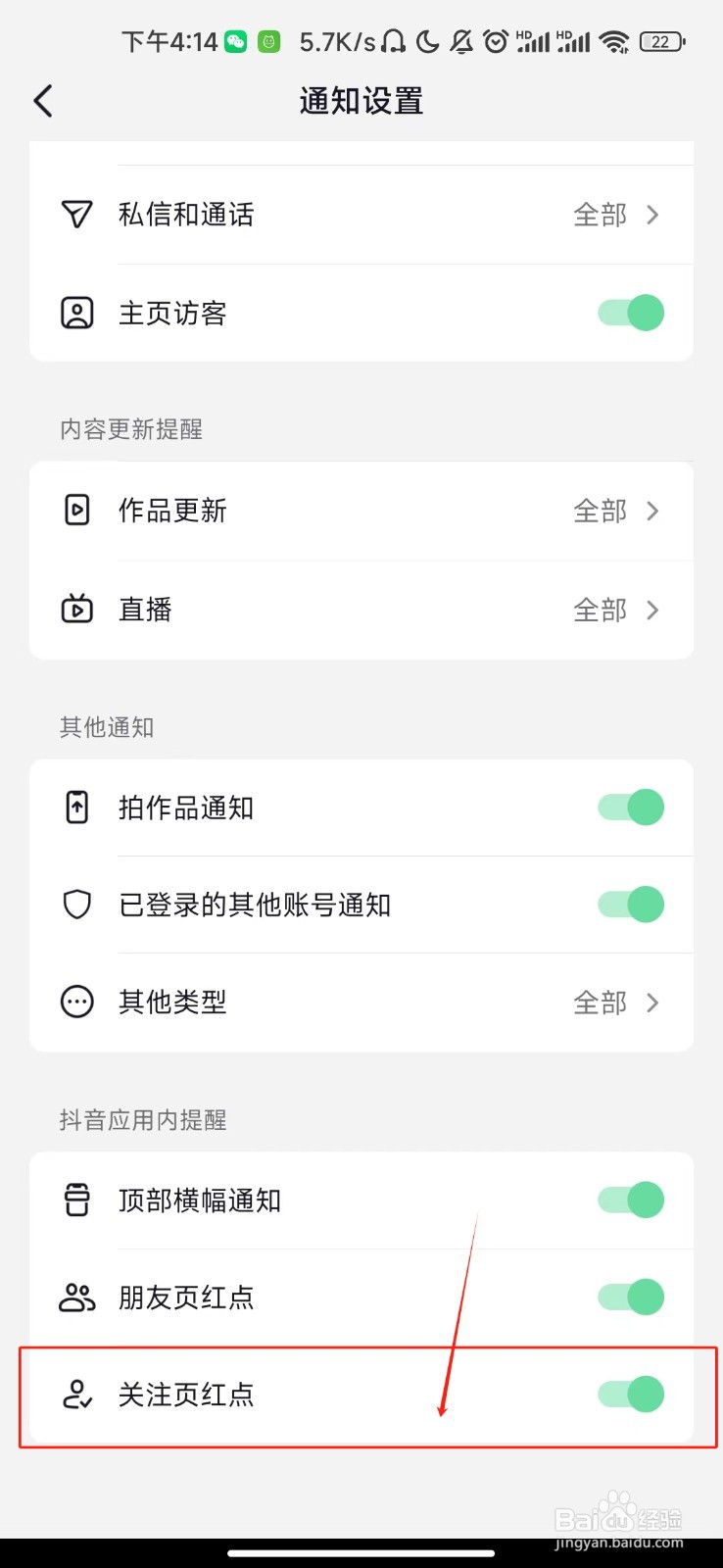Tap the back arrow to exit 通知设置
Screen dimensions: 723x1568
42,100
